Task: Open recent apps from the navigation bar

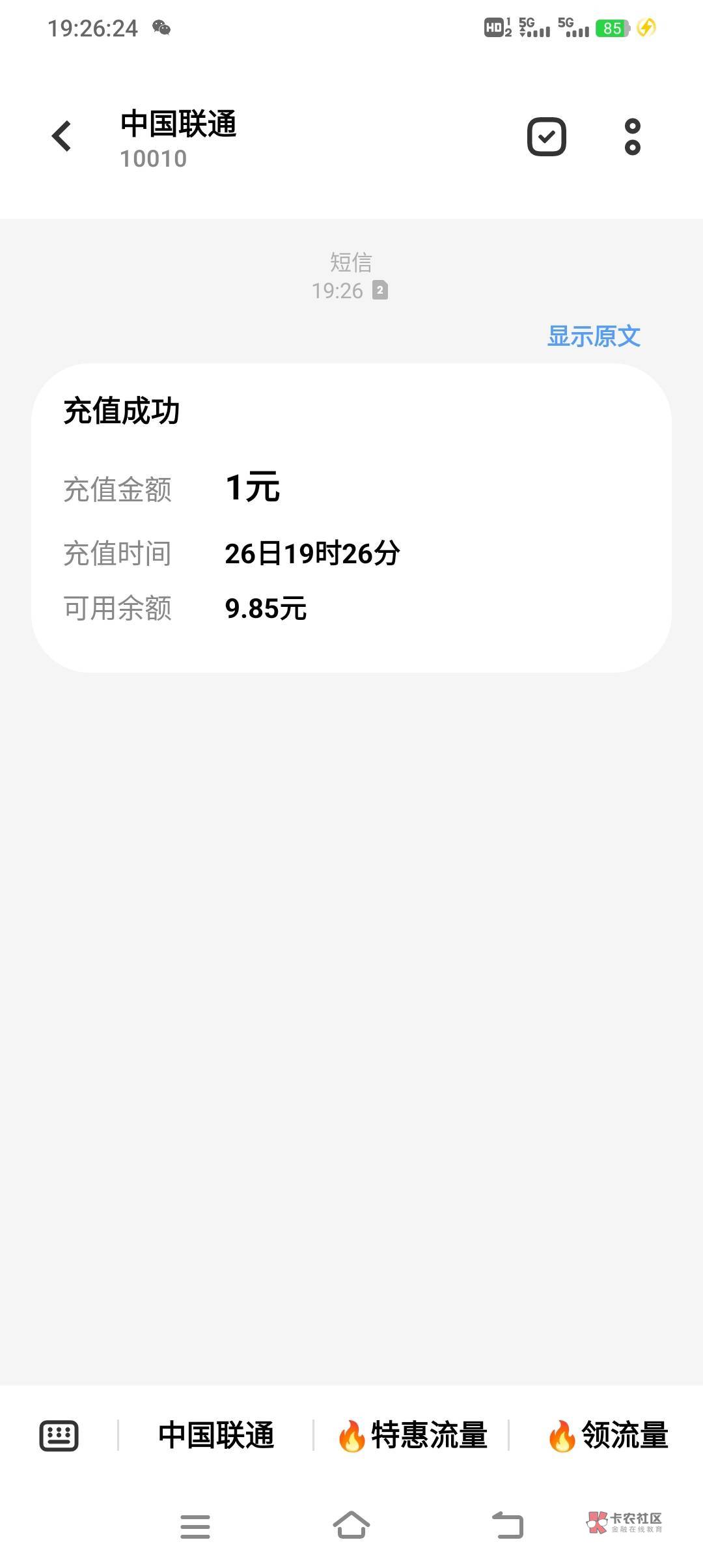Action: 195,1526
